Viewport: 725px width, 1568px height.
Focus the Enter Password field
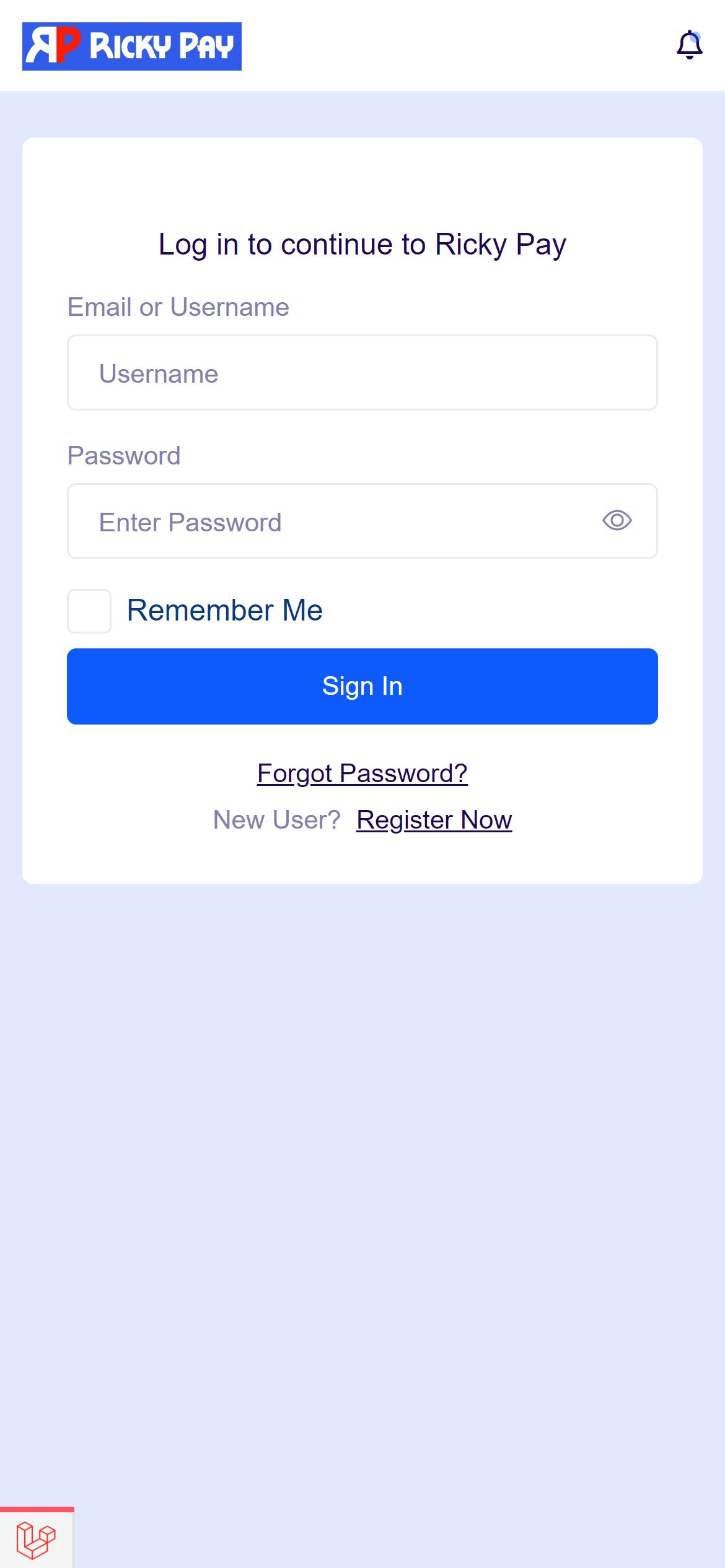(x=335, y=521)
